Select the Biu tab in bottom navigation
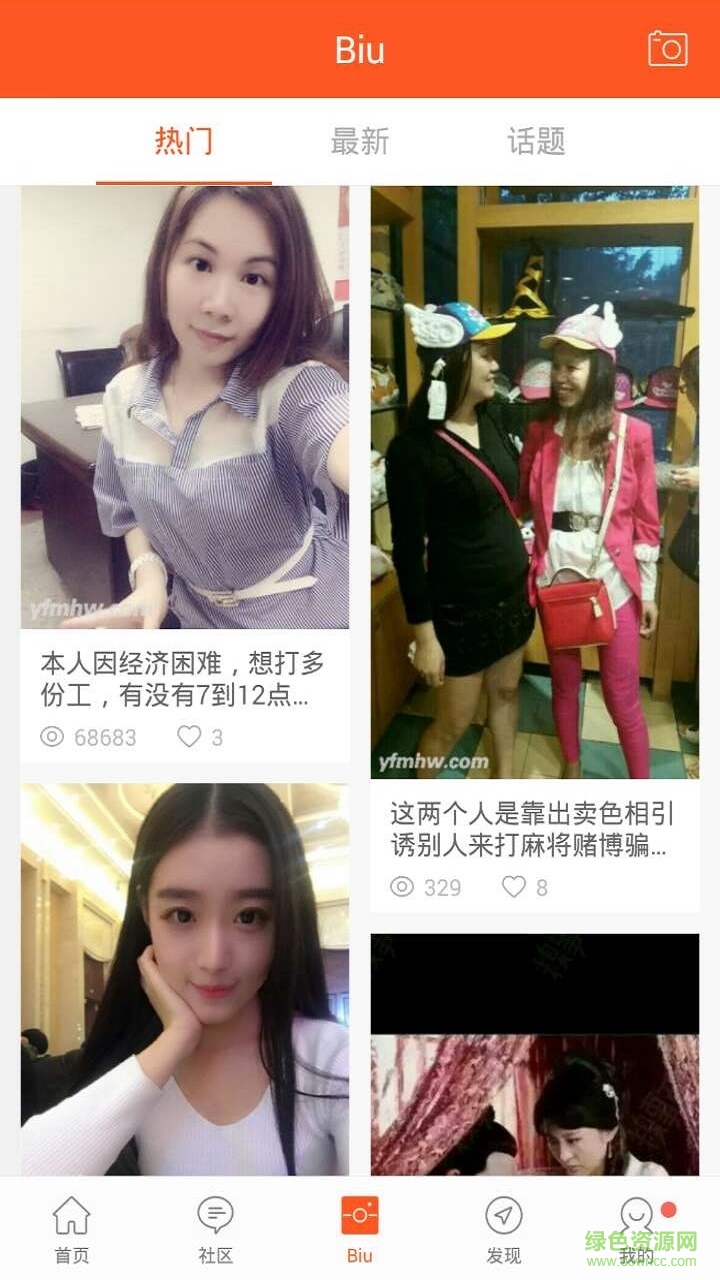 pos(360,1229)
